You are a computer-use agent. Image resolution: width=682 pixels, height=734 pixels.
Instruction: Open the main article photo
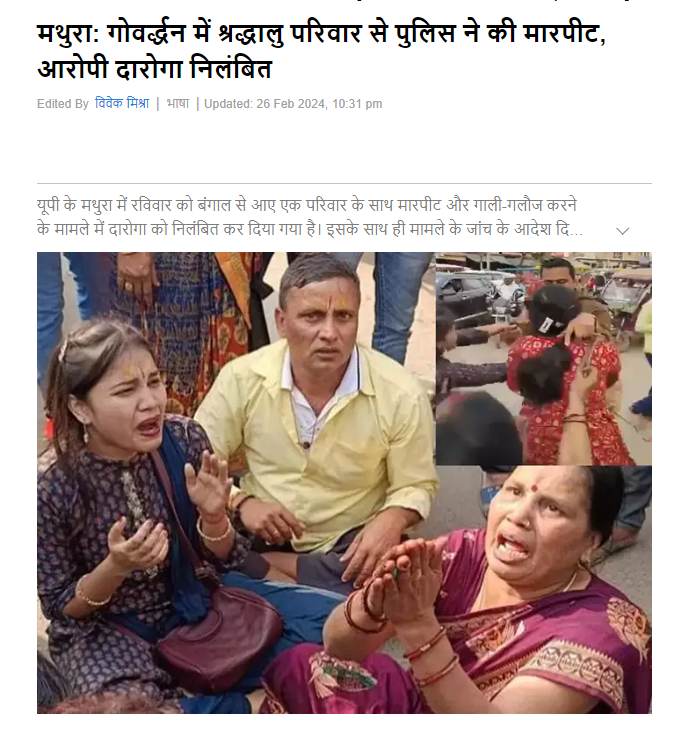coord(343,482)
